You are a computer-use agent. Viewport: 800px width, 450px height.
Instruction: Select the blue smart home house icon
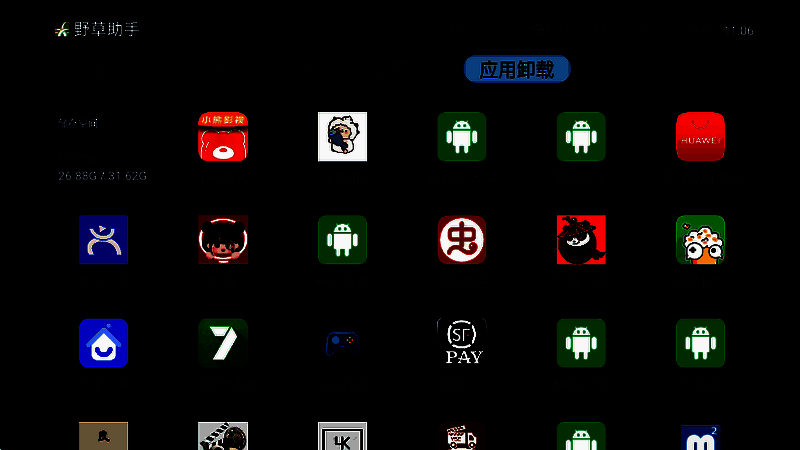click(104, 343)
